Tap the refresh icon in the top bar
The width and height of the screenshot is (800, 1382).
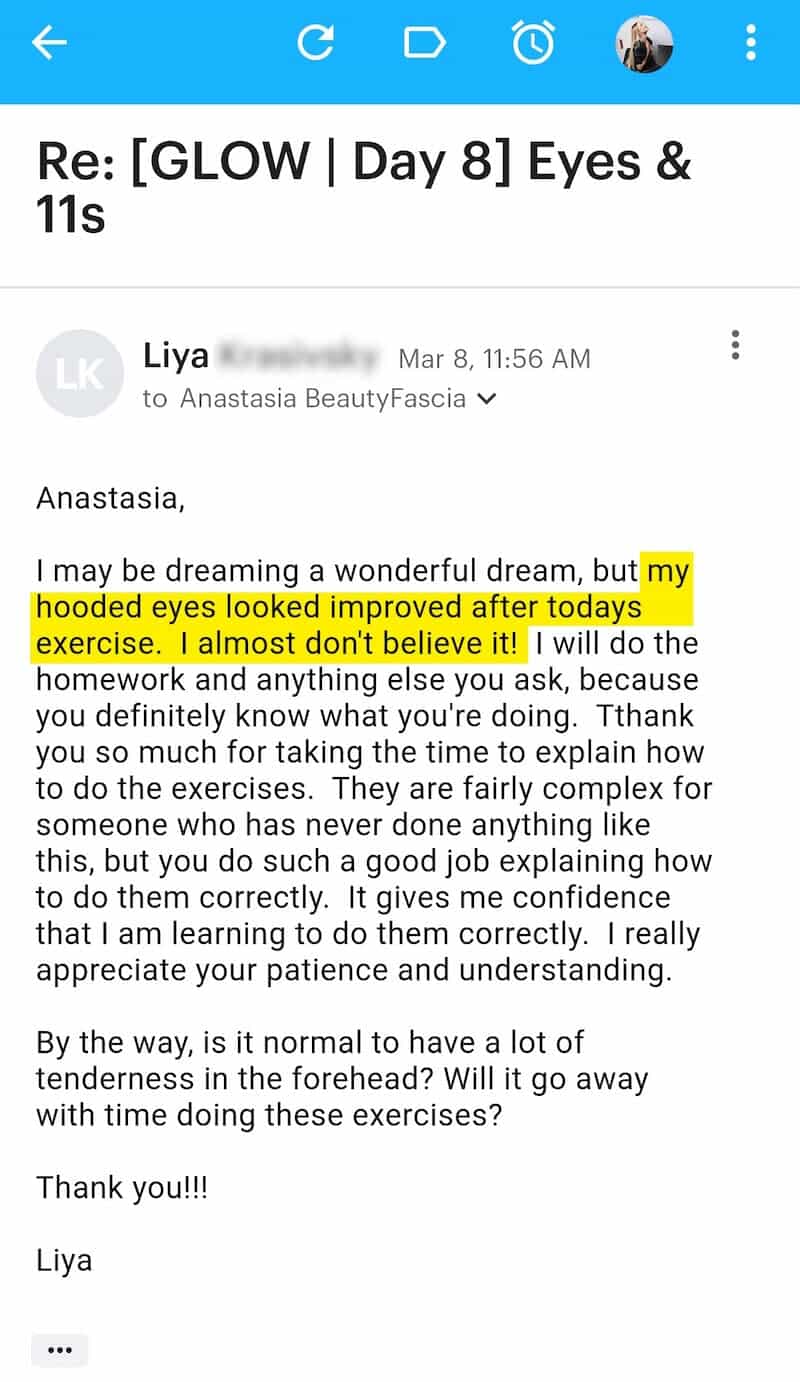click(315, 43)
